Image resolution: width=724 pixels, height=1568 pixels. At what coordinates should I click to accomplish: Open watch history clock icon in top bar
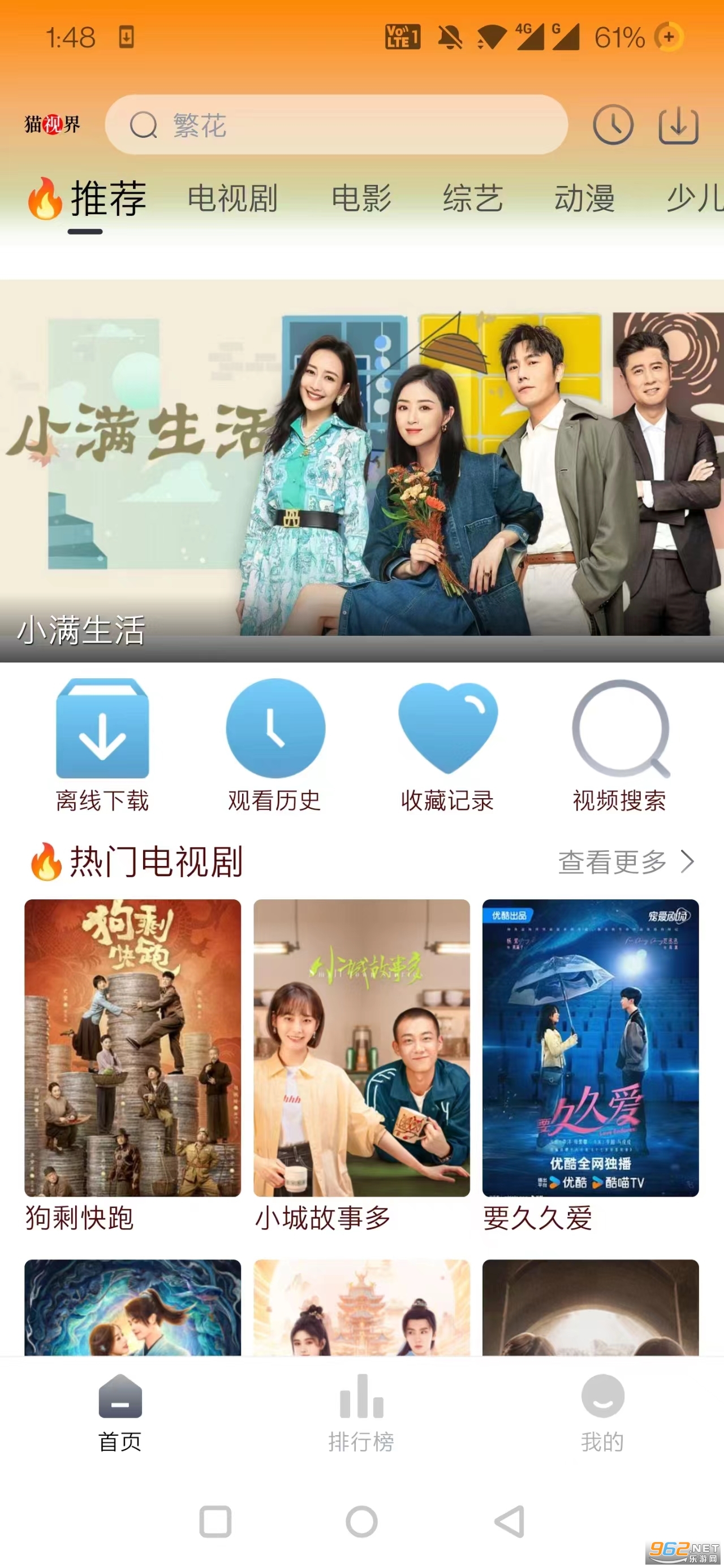pos(613,125)
